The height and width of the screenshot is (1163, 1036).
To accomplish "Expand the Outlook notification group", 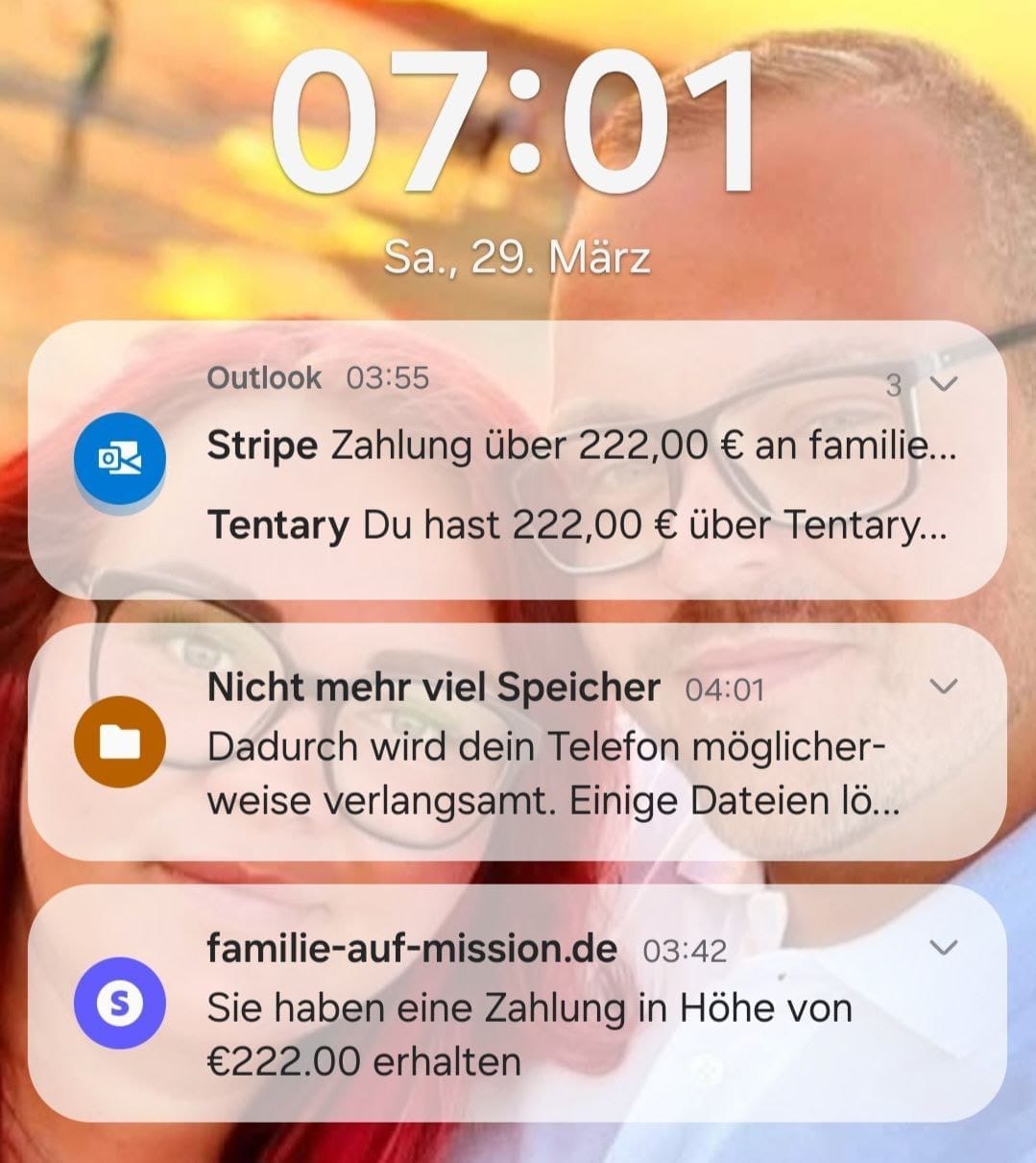I will (945, 384).
